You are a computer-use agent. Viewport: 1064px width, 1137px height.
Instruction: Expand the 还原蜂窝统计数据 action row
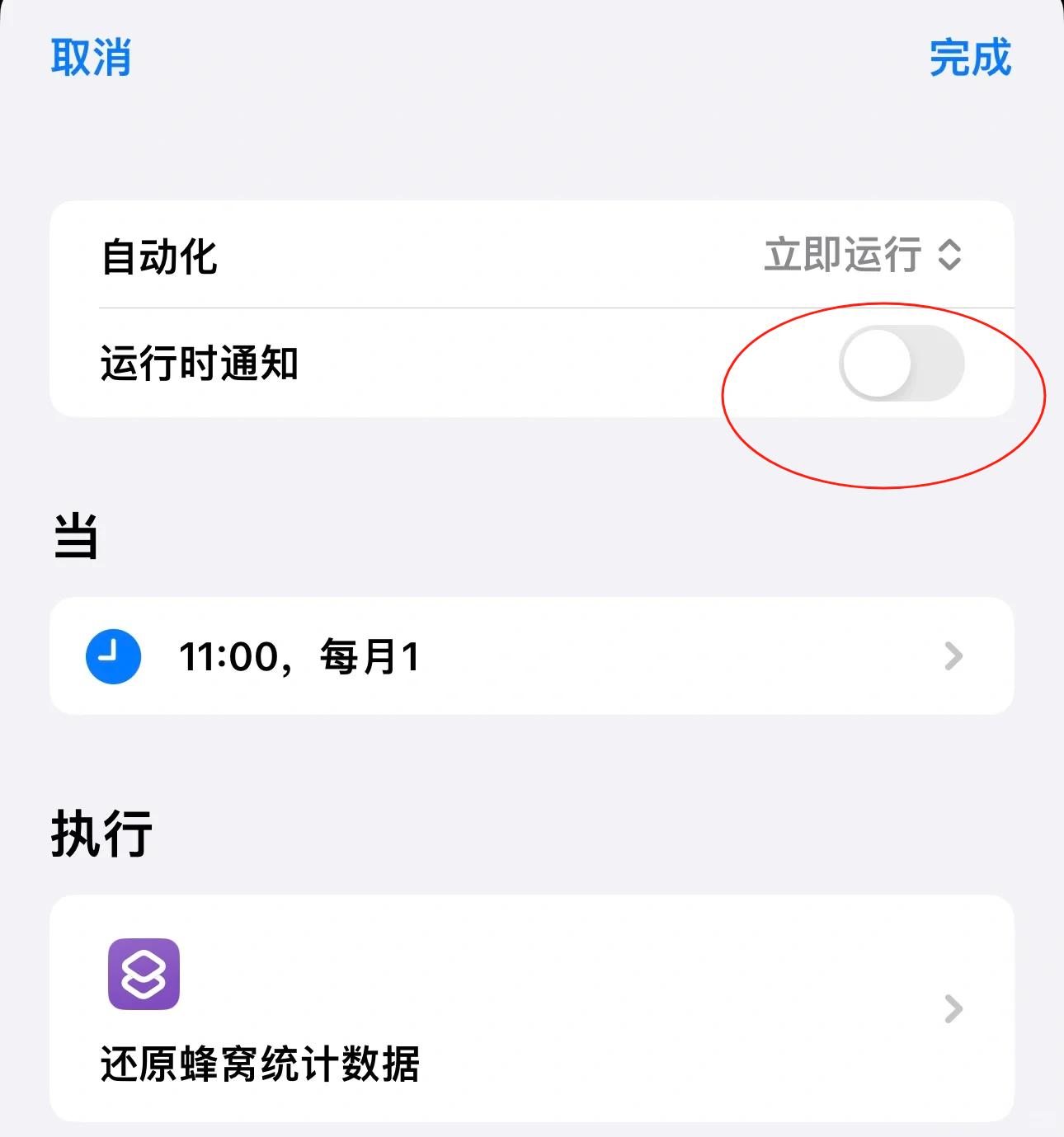tap(953, 1008)
